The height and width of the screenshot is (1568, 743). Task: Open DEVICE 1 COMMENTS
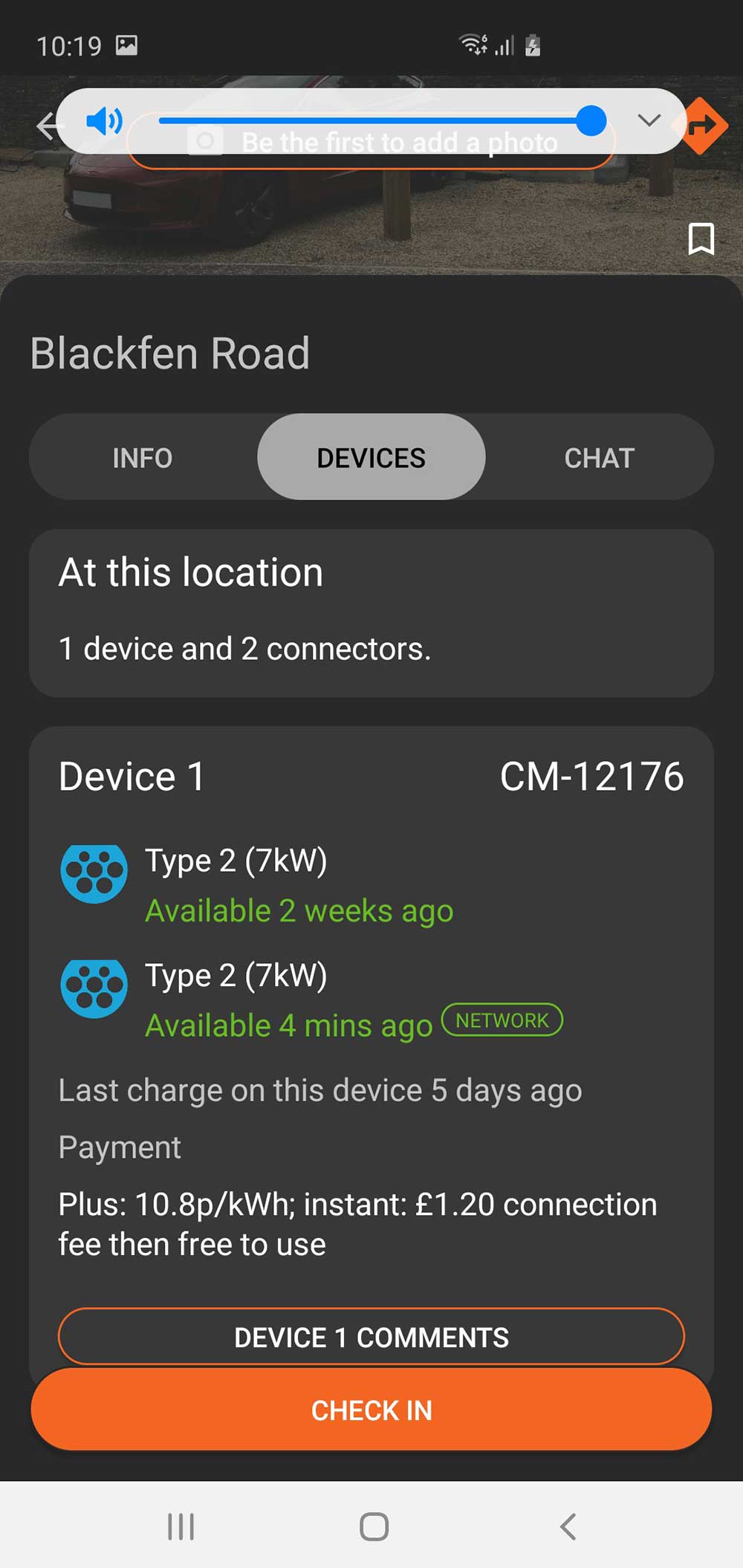point(371,1337)
